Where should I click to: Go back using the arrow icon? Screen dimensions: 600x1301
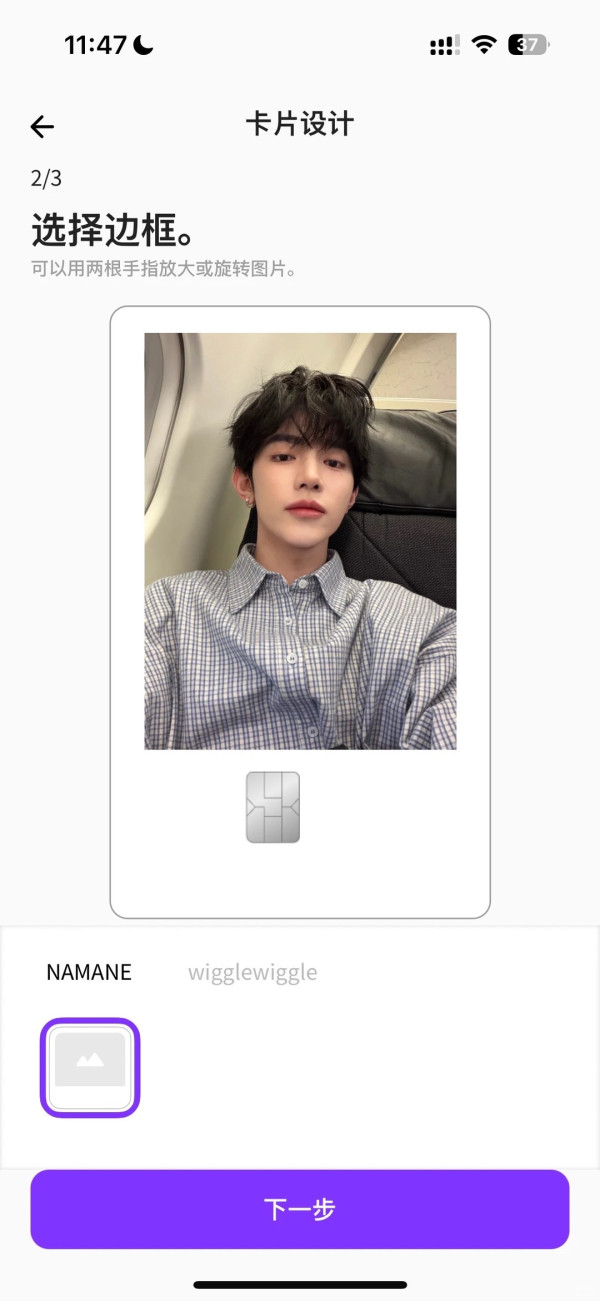click(42, 126)
